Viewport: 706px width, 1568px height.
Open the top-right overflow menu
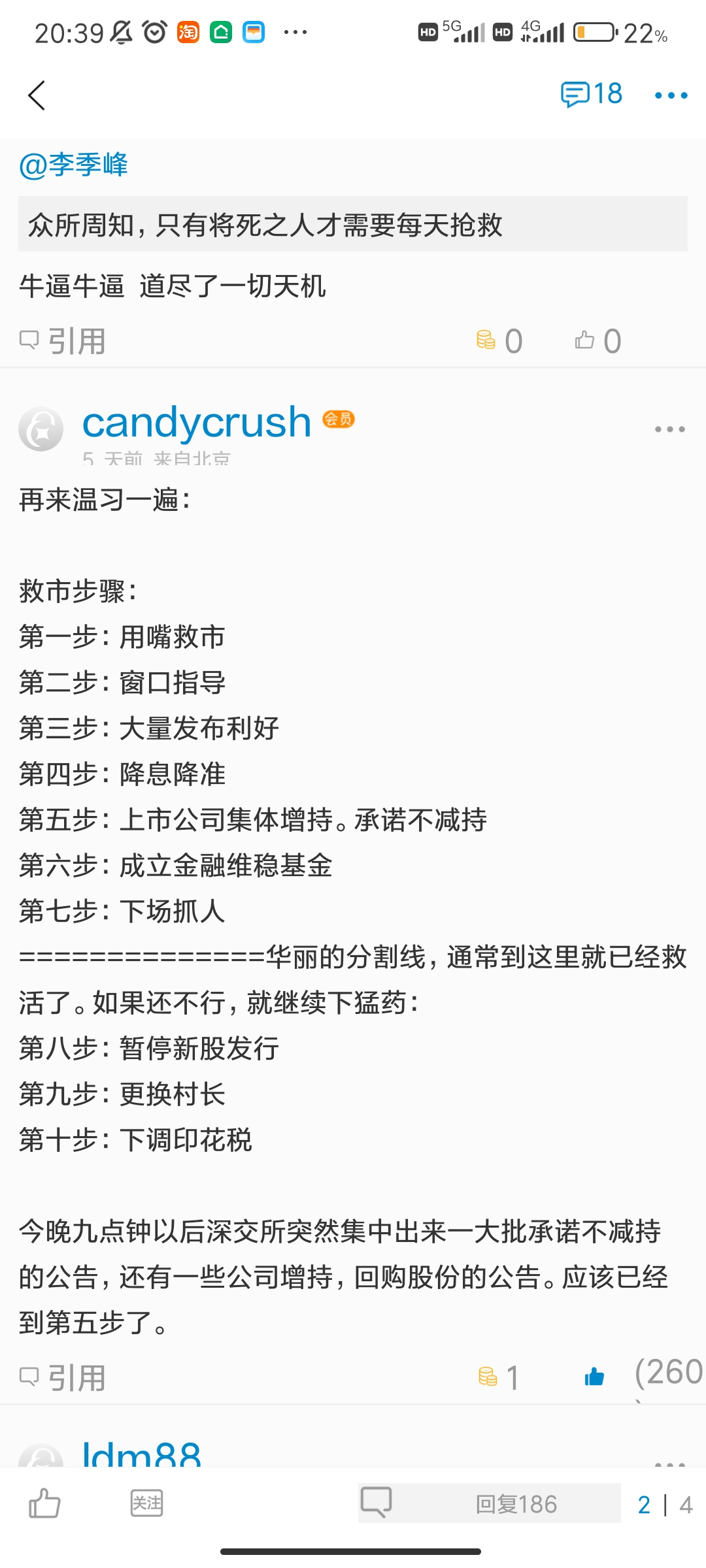671,95
